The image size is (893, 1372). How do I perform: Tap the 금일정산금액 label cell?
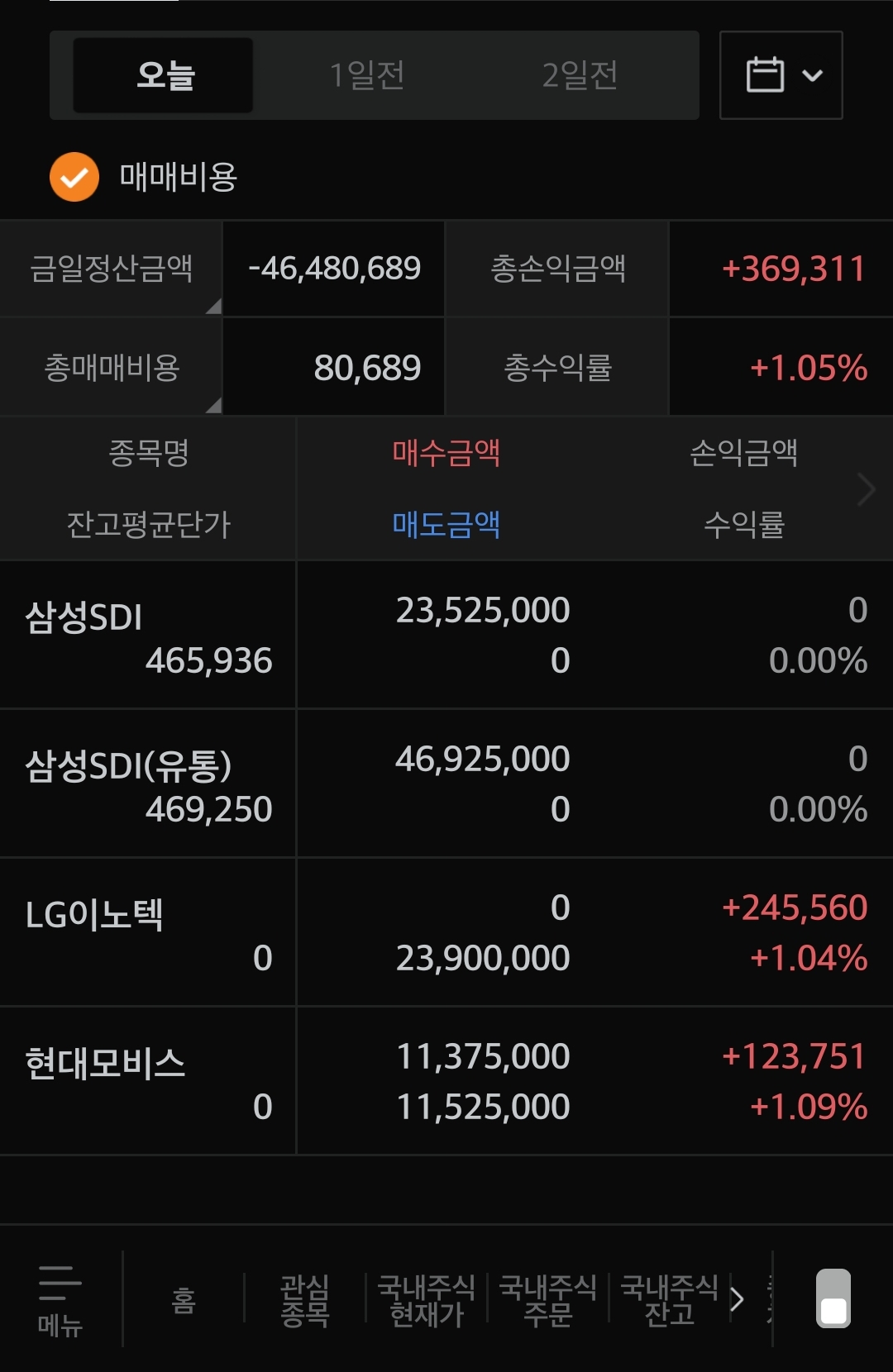coord(111,269)
